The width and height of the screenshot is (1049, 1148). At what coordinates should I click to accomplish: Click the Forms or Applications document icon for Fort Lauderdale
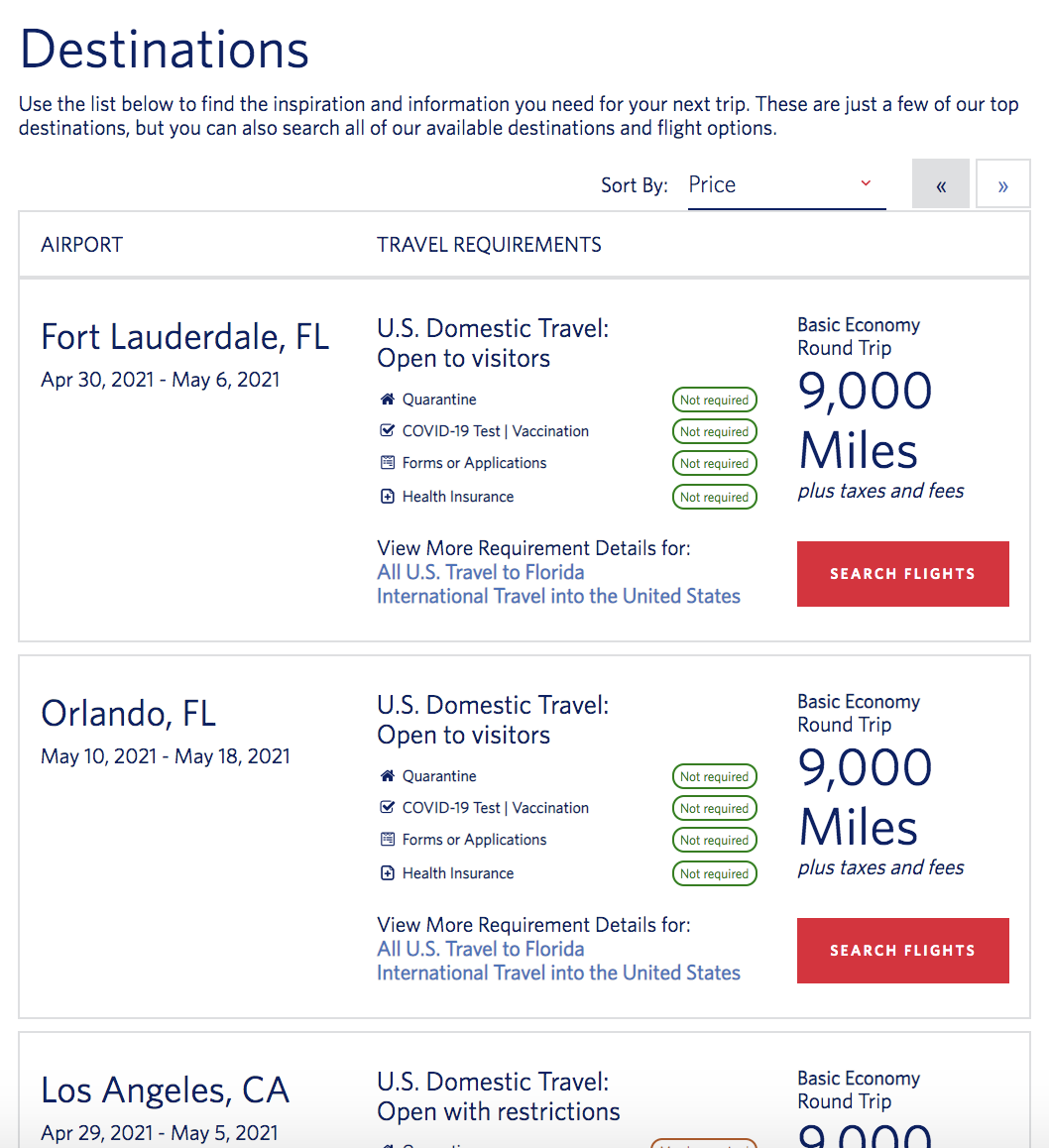387,462
